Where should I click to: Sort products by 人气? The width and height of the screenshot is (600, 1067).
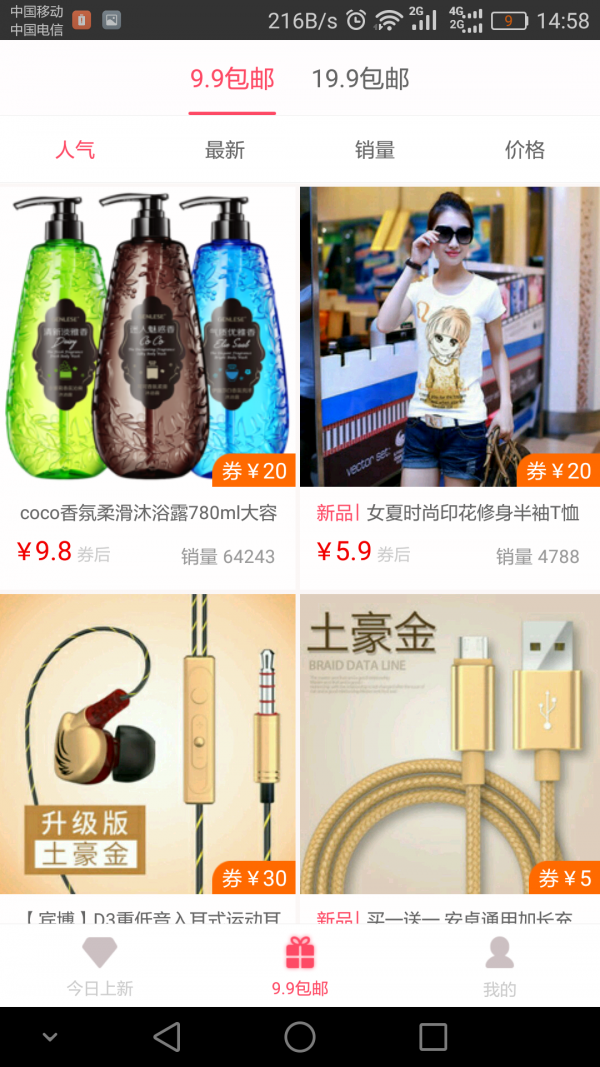click(x=75, y=150)
